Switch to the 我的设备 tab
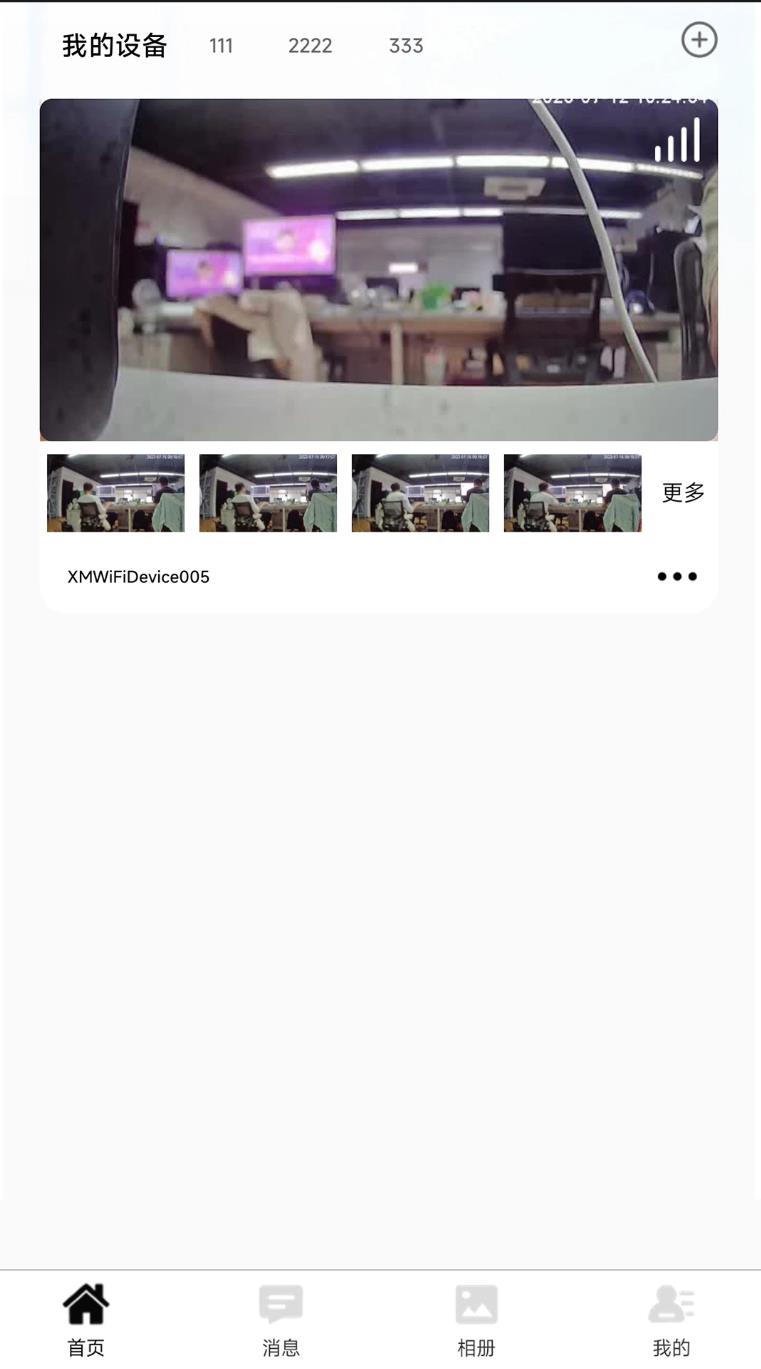The width and height of the screenshot is (761, 1369). pyautogui.click(x=115, y=46)
